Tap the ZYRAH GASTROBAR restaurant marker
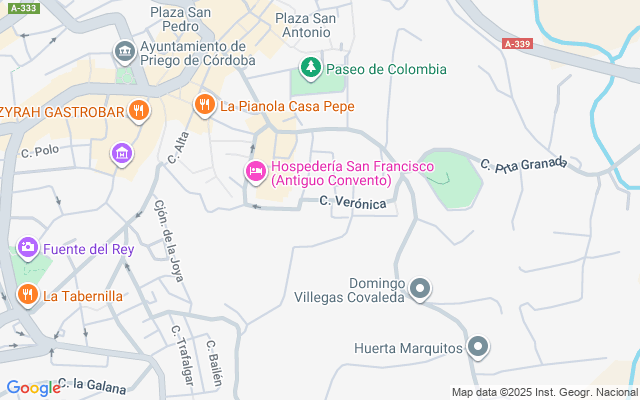Image resolution: width=640 pixels, height=400 pixels. [139, 111]
